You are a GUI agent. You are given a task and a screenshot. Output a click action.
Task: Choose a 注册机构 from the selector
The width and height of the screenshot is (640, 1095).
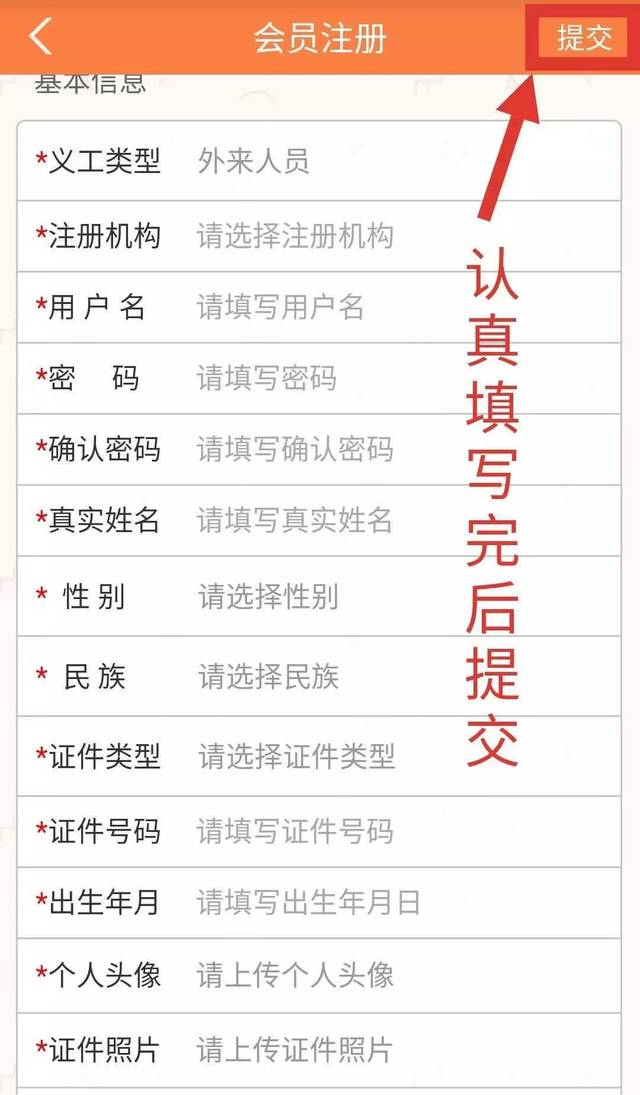[x=319, y=236]
